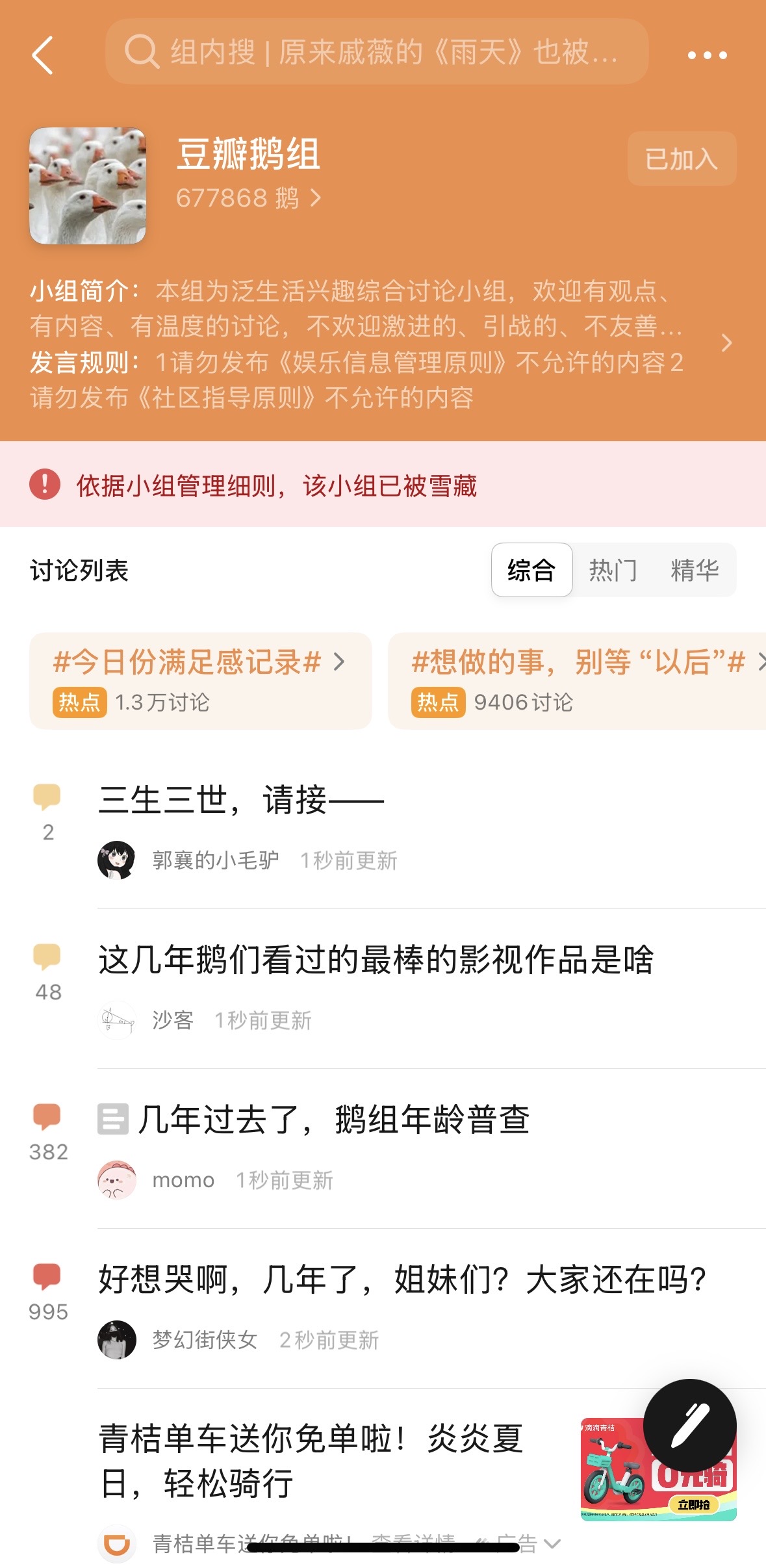766x1568 pixels.
Task: Go back using the top-left arrow
Action: coord(43,55)
